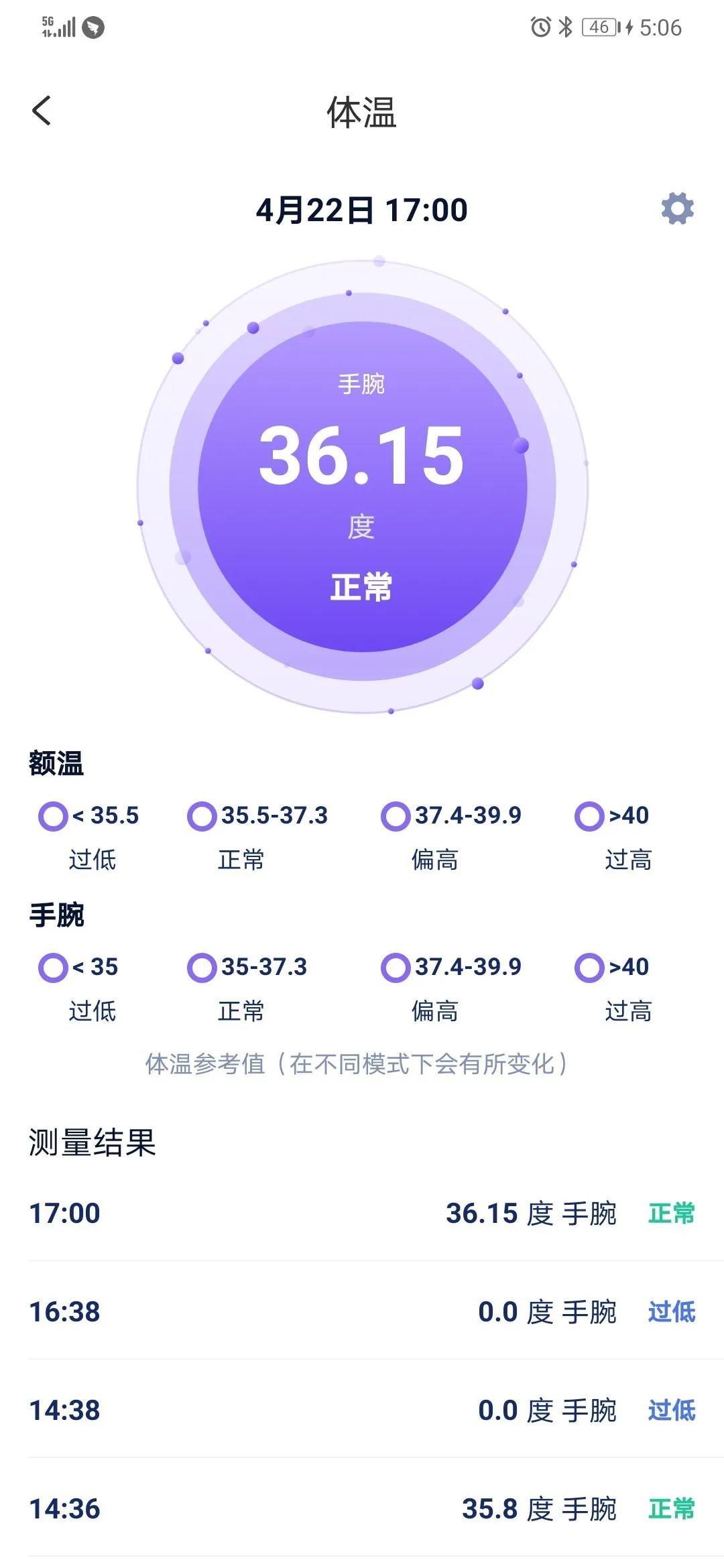Open the 14:38 measurement record

pyautogui.click(x=362, y=1410)
